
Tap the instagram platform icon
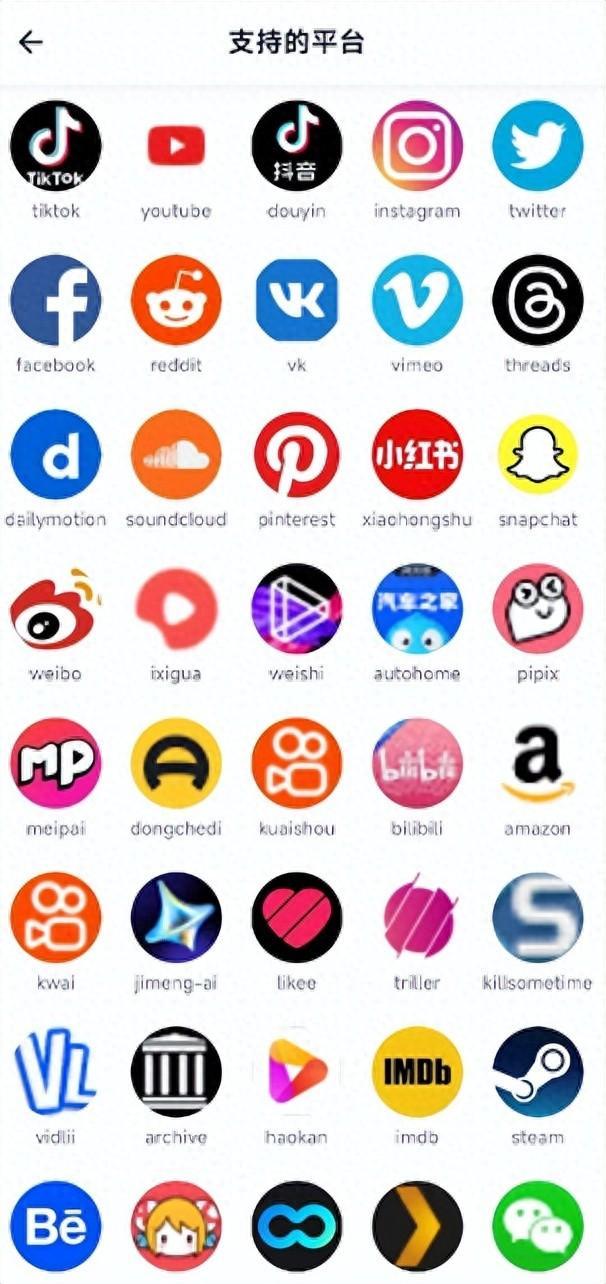pyautogui.click(x=417, y=146)
